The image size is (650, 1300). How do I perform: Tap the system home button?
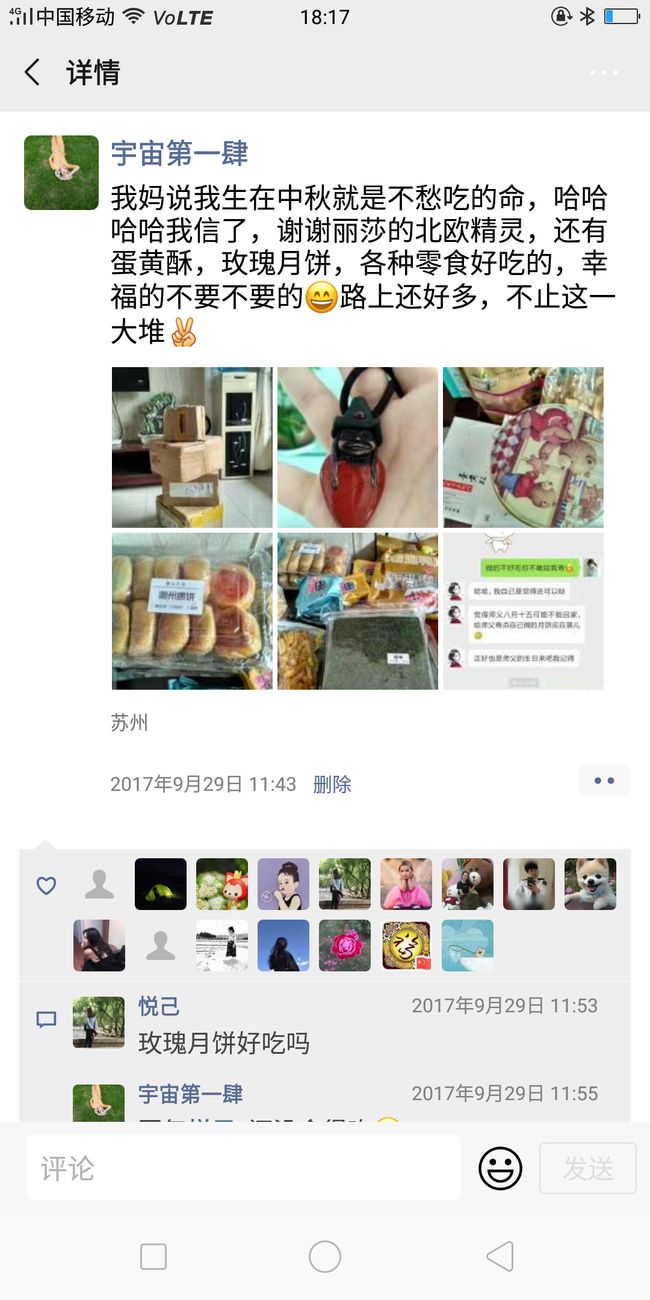click(325, 1256)
